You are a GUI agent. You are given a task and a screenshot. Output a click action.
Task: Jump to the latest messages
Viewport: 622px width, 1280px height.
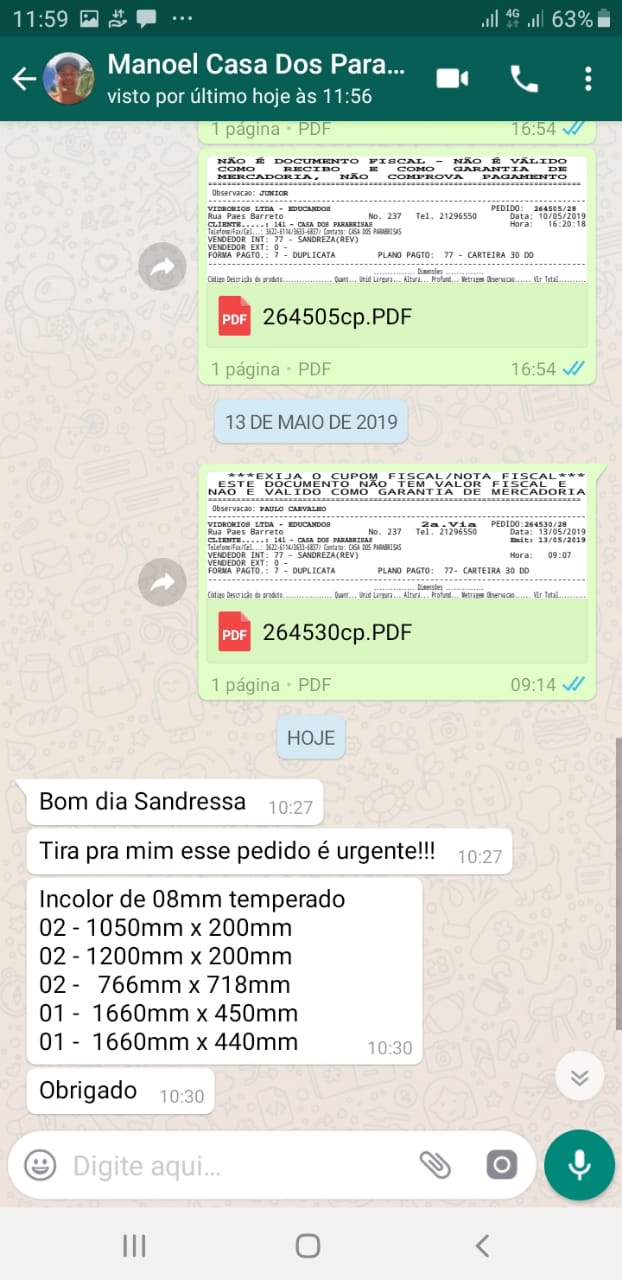(580, 1076)
